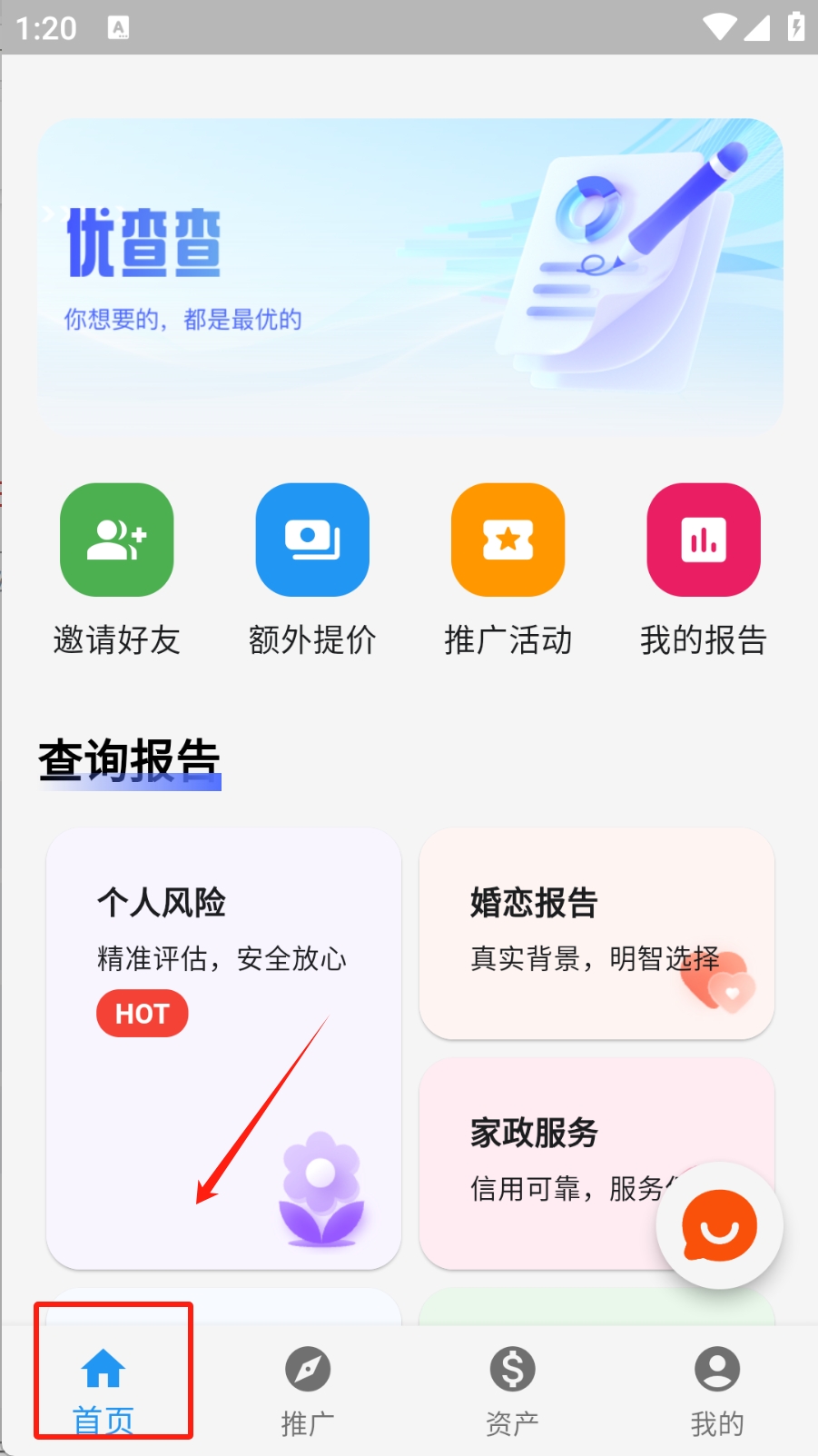Go to the 资产 assets tab

pos(512,1389)
